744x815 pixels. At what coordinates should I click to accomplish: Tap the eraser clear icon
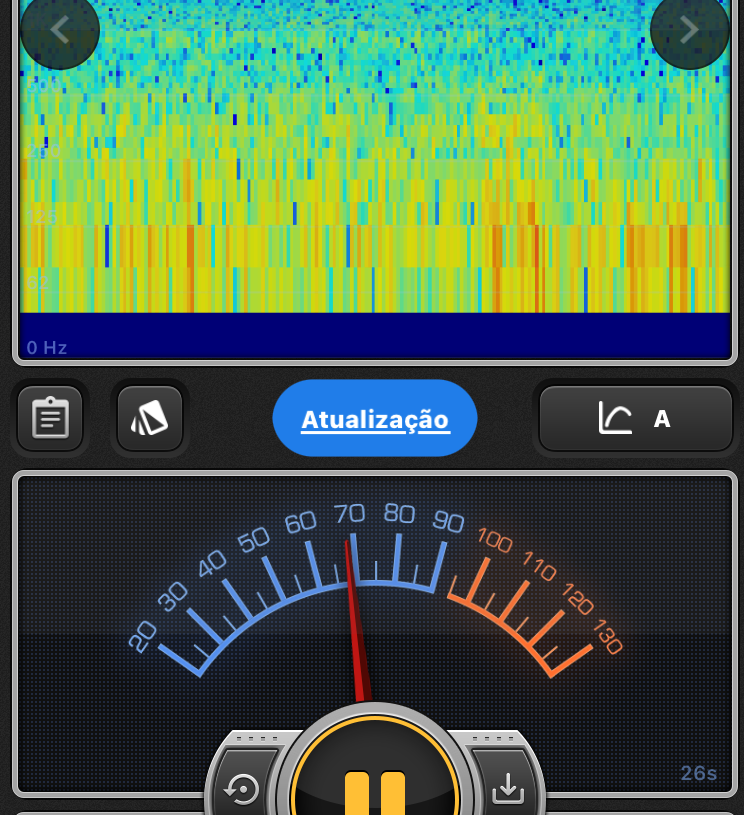click(150, 418)
